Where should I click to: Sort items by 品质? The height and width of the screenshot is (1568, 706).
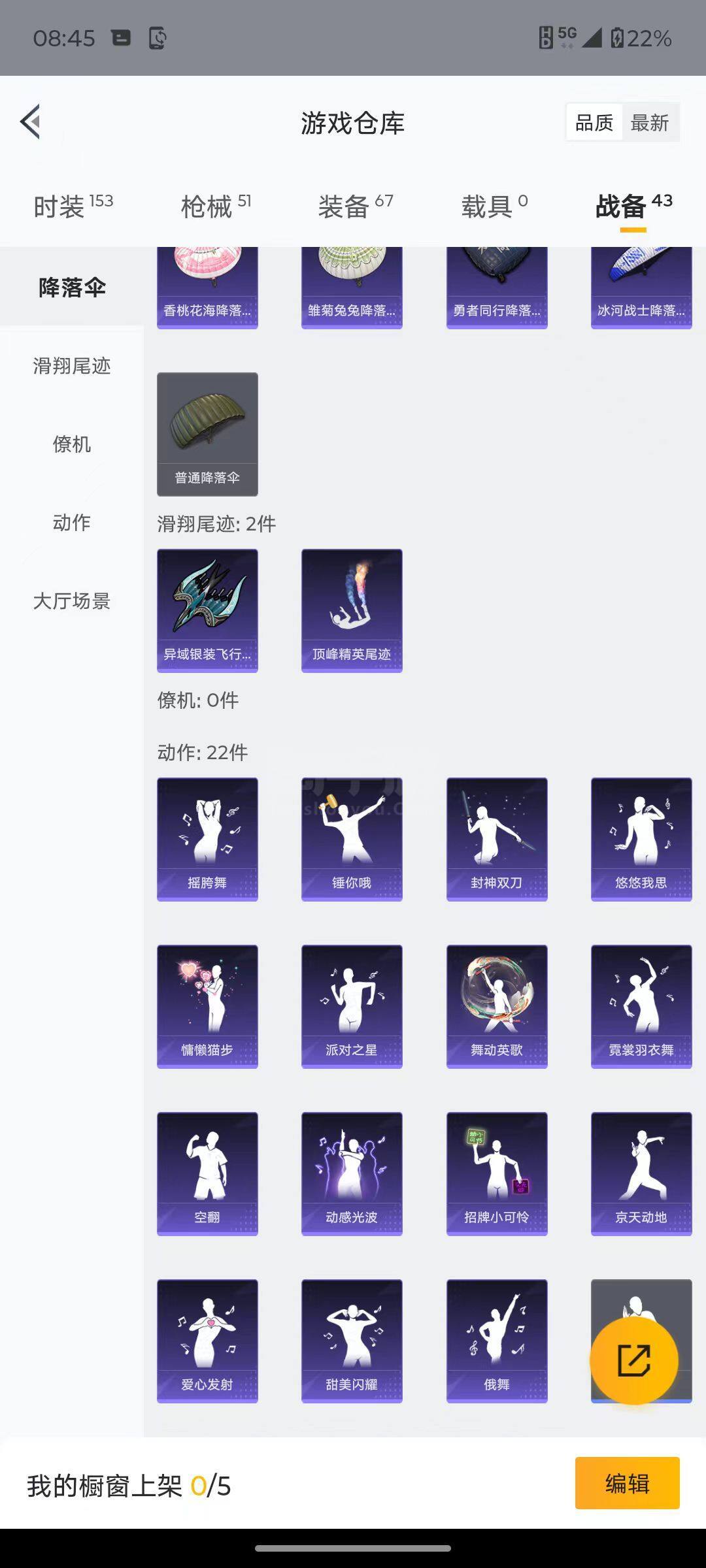pyautogui.click(x=594, y=122)
